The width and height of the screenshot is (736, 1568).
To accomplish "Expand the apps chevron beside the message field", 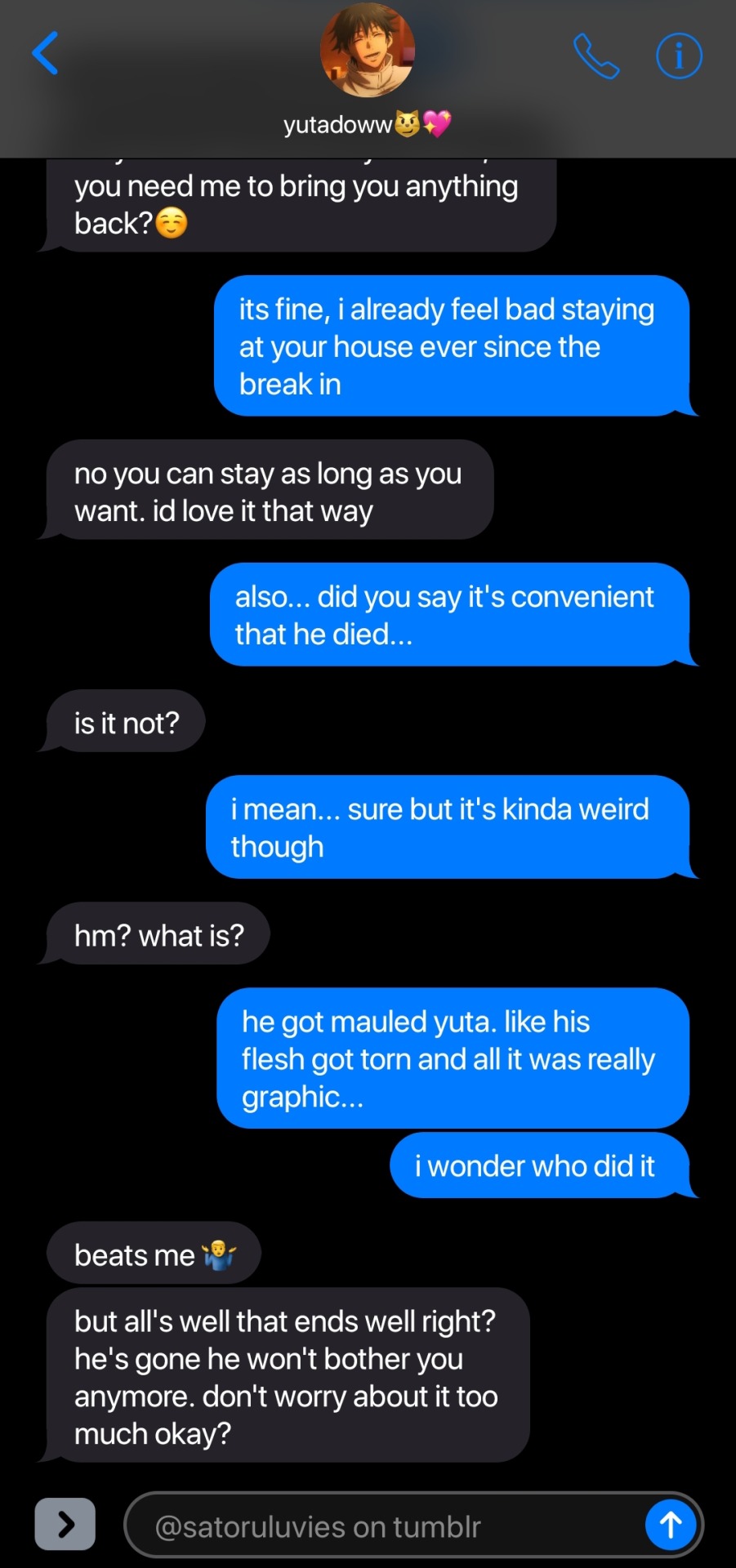I will [65, 1523].
